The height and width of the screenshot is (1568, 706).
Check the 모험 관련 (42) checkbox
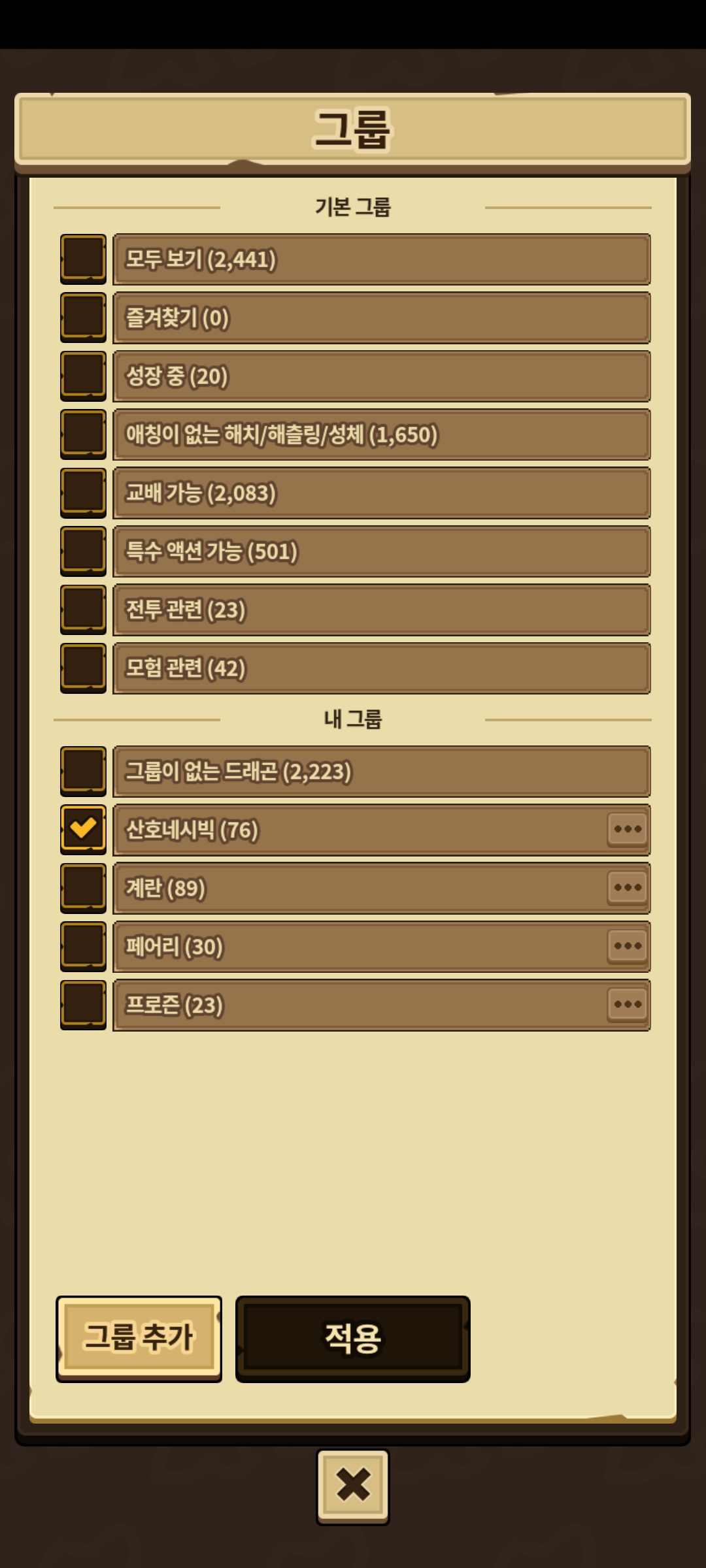click(x=83, y=668)
